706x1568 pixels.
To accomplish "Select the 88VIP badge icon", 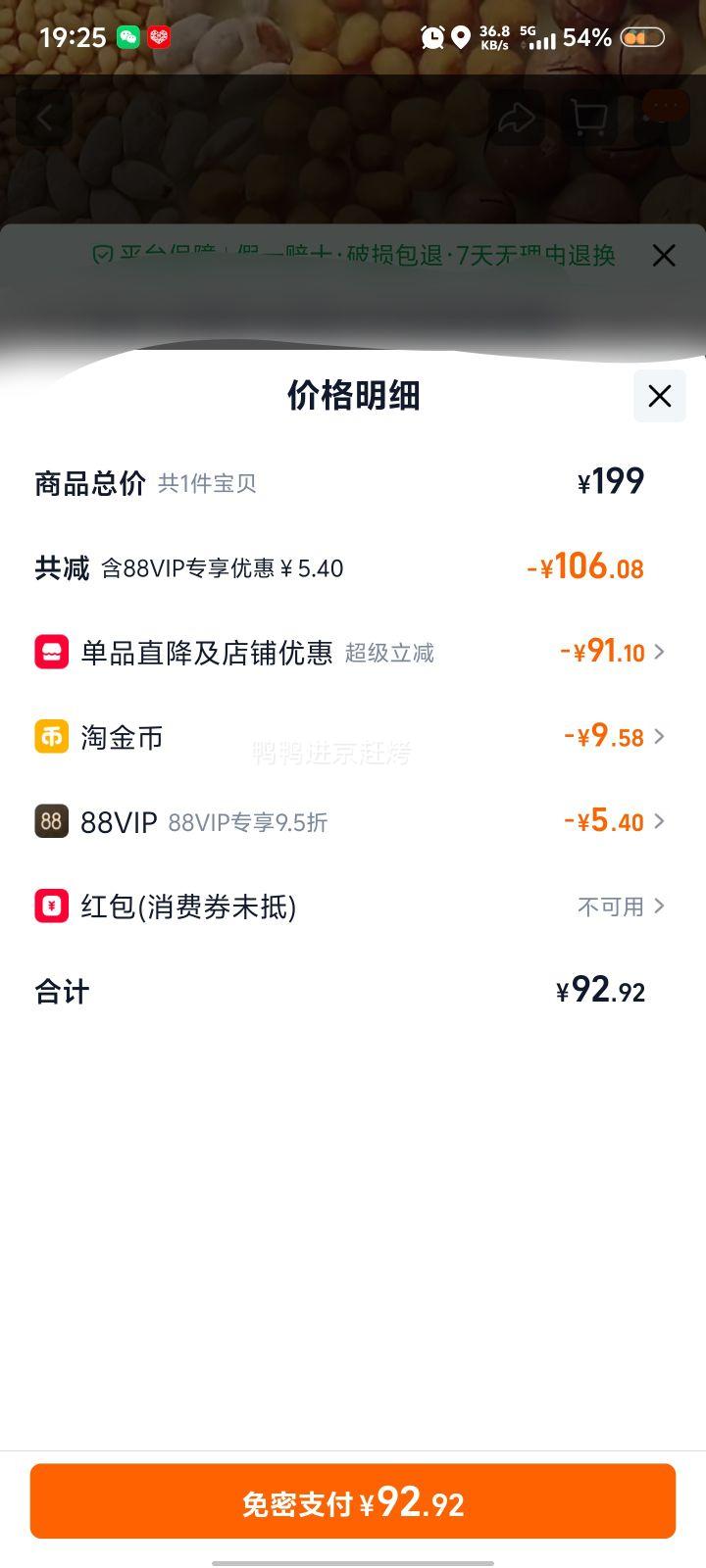I will click(x=49, y=821).
